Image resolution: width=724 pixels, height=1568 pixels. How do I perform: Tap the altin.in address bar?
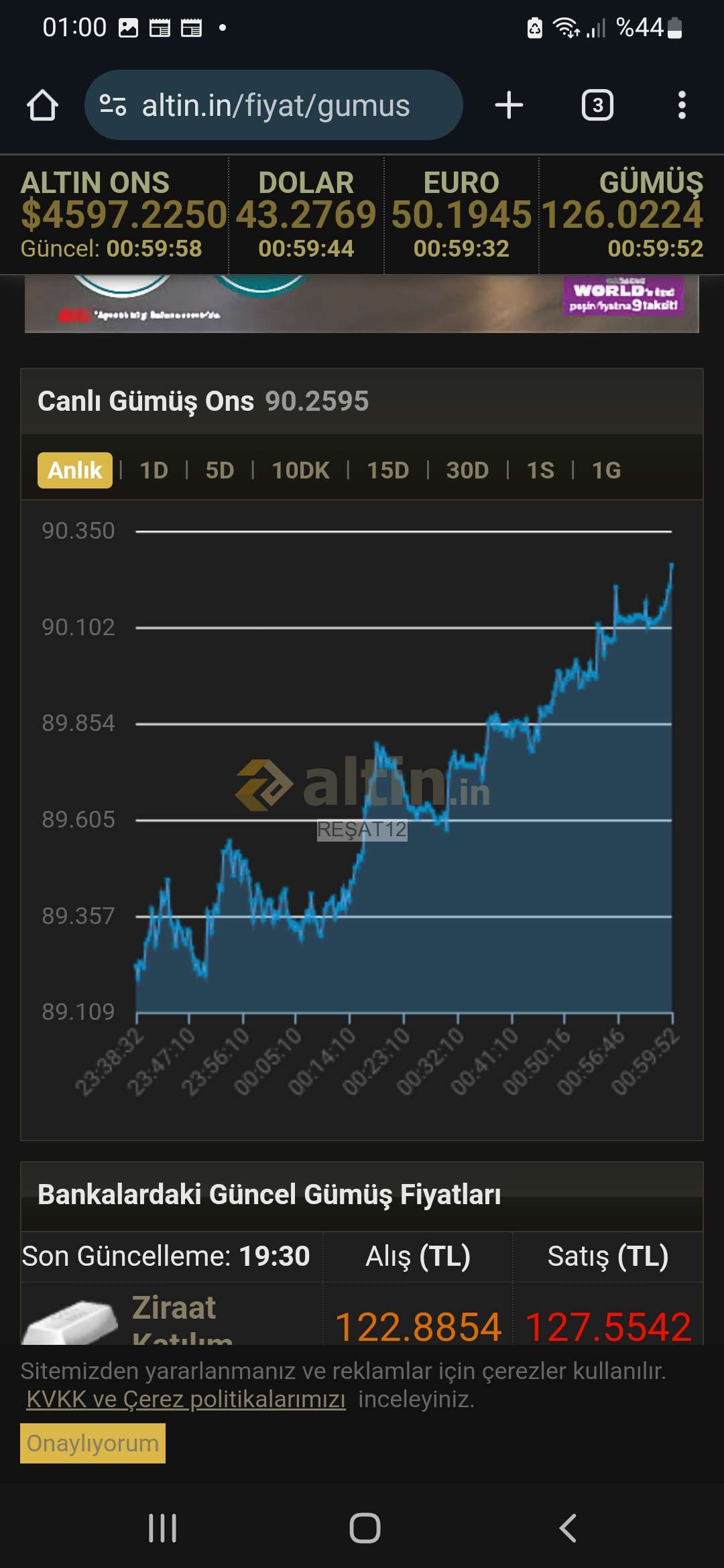tap(274, 105)
